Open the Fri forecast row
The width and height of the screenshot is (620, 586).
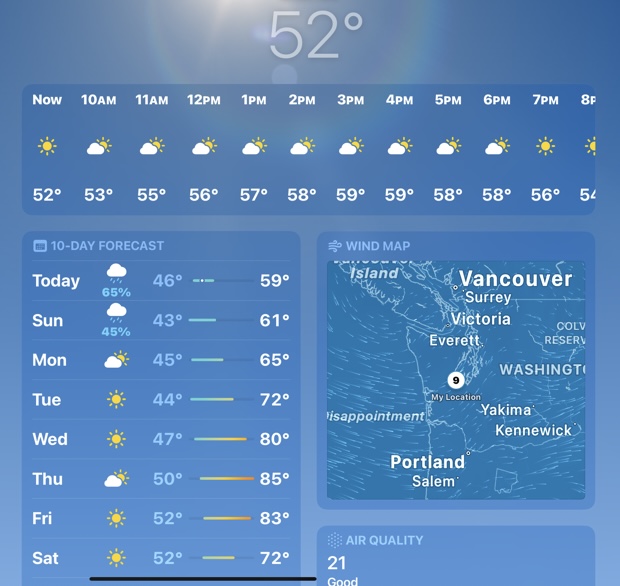click(160, 518)
